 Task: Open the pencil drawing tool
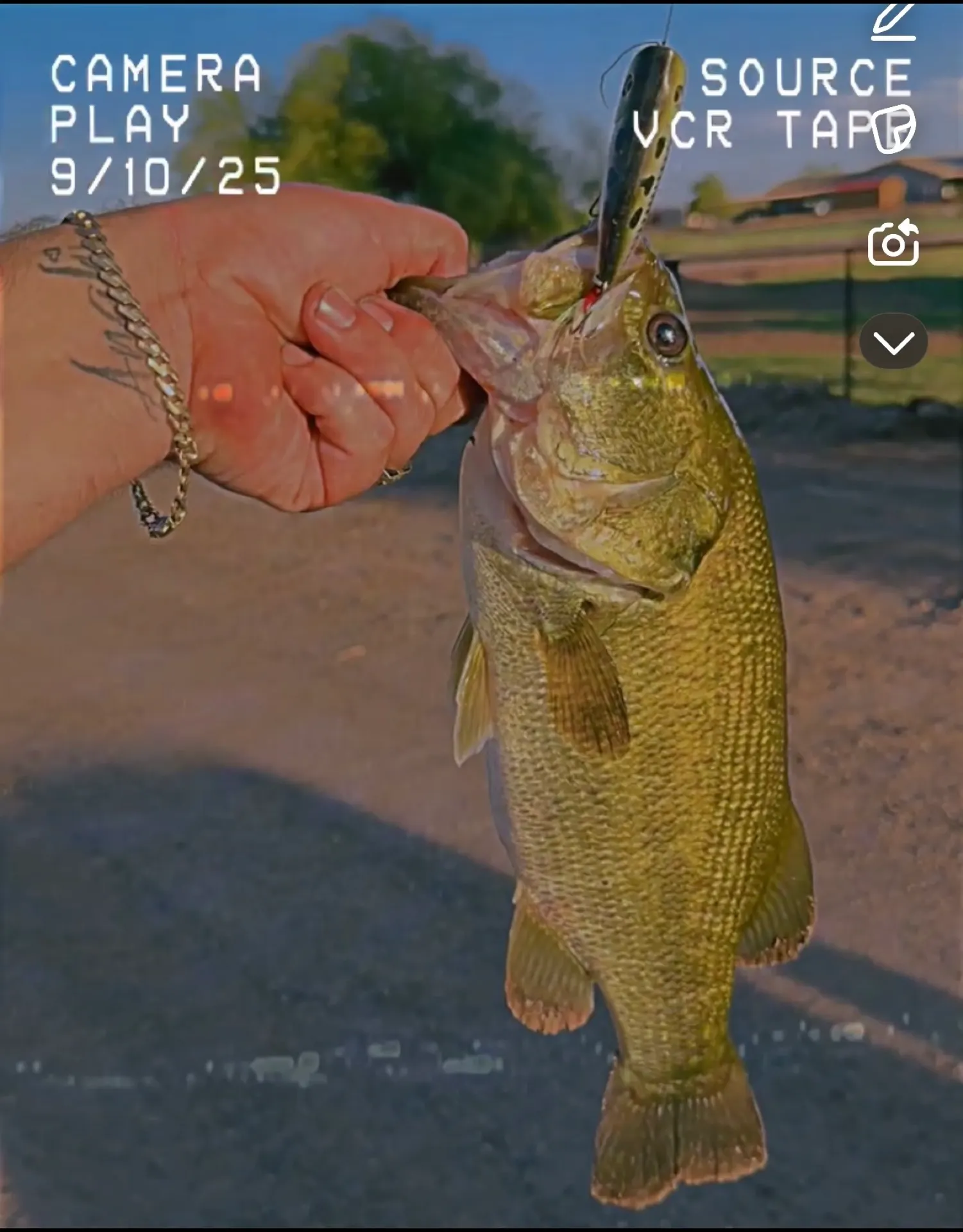[893, 22]
